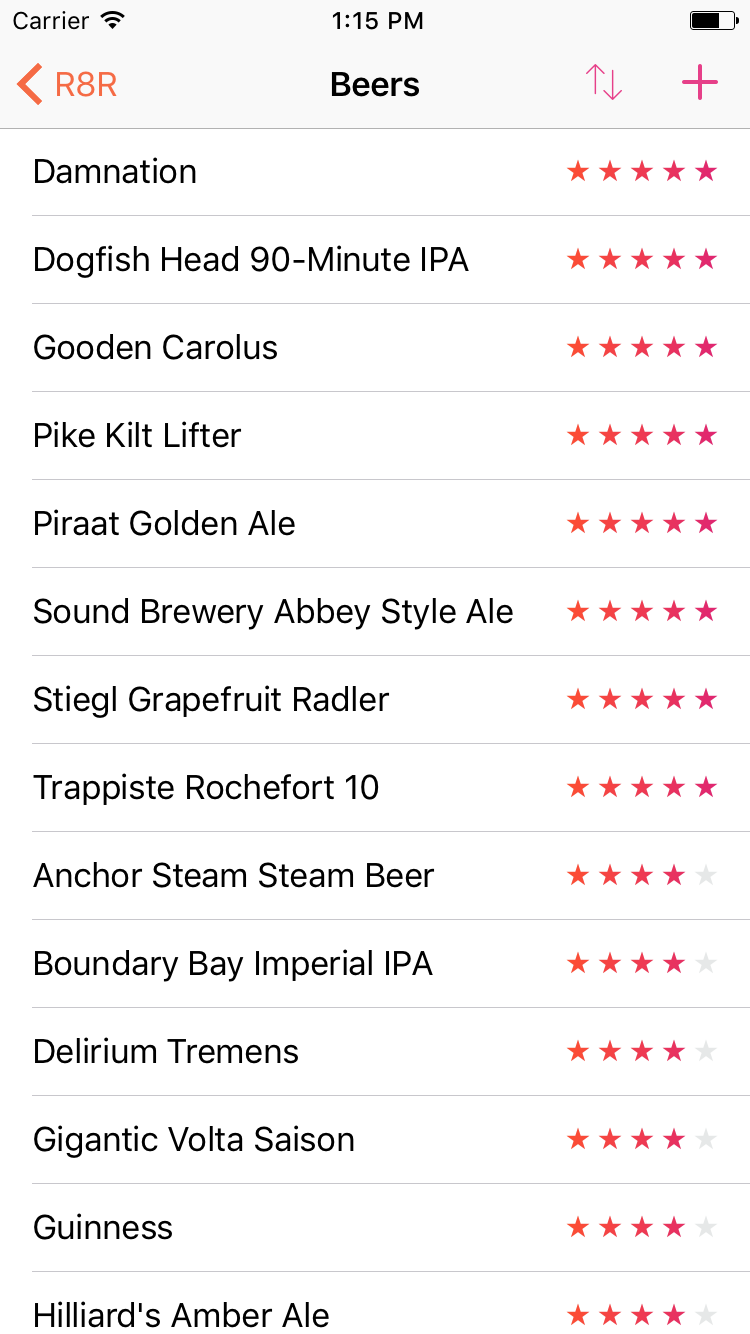Open Delirium Tremens entry
Image resolution: width=750 pixels, height=1334 pixels.
tap(375, 1052)
